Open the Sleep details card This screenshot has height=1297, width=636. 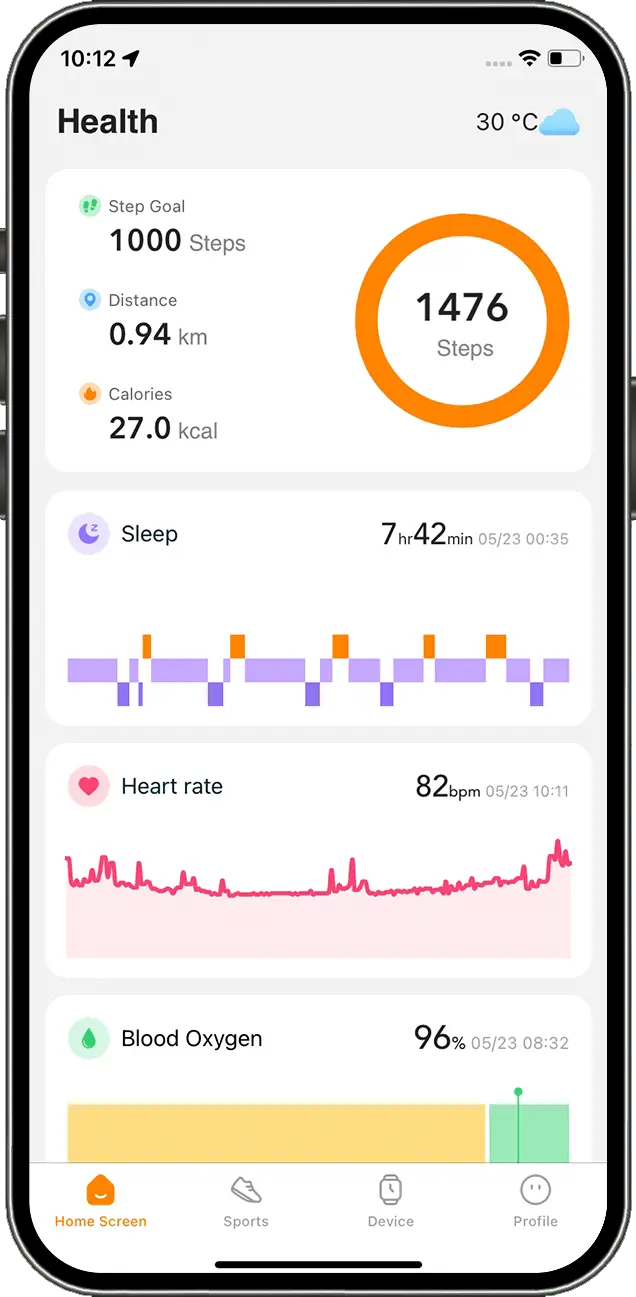(318, 608)
